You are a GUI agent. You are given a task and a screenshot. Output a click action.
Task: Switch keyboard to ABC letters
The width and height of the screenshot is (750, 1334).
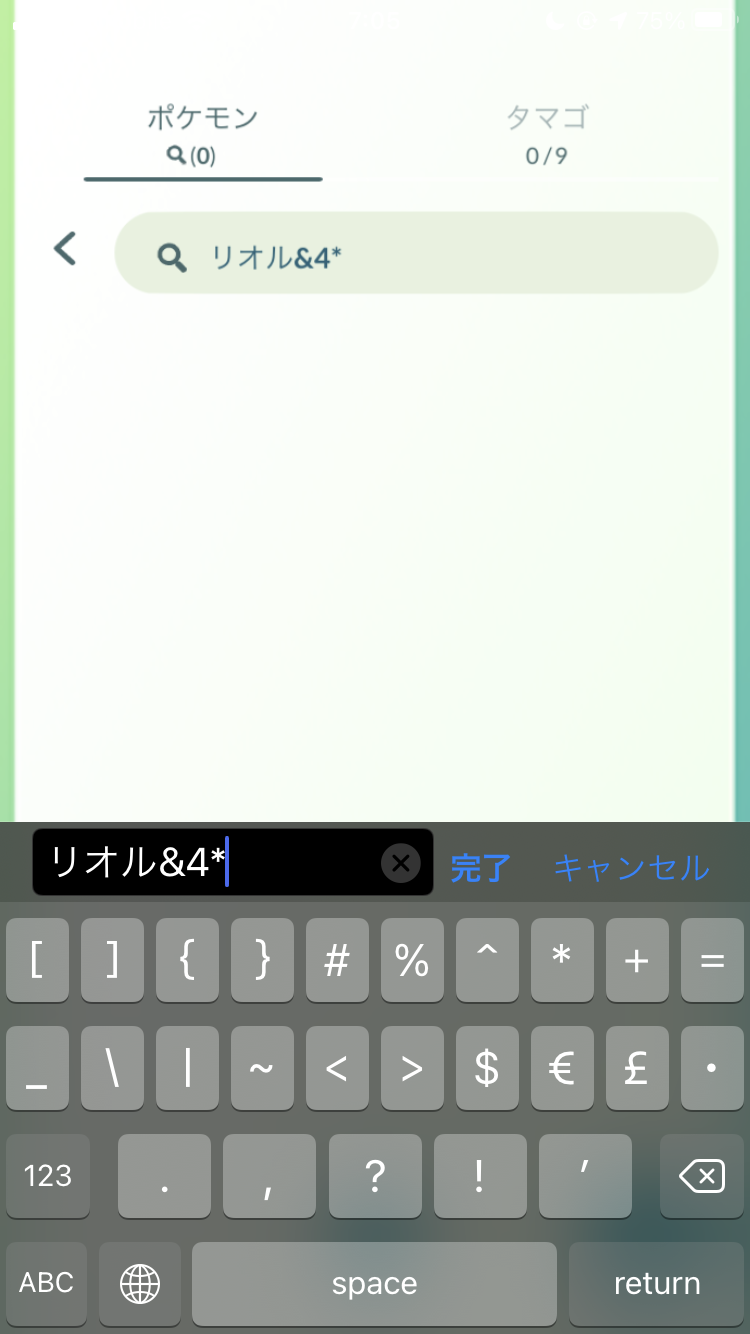click(x=47, y=1283)
